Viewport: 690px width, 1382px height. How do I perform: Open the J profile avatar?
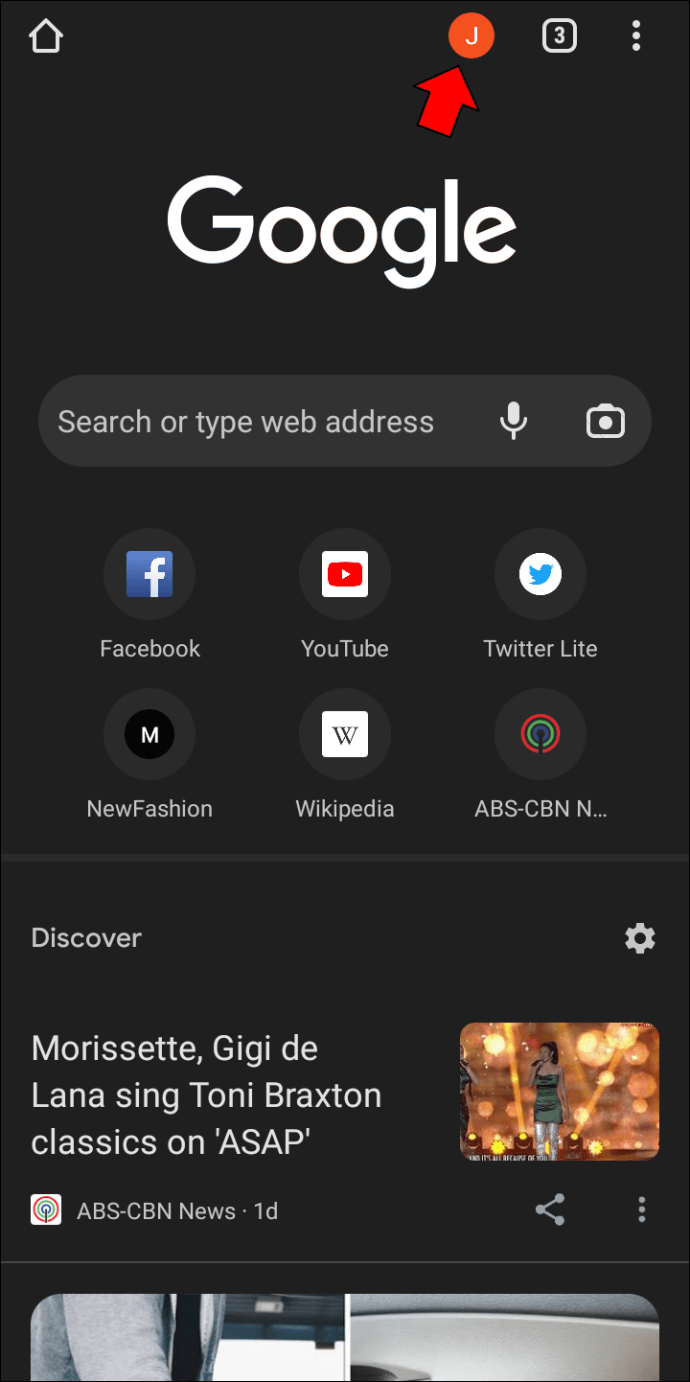click(x=471, y=37)
